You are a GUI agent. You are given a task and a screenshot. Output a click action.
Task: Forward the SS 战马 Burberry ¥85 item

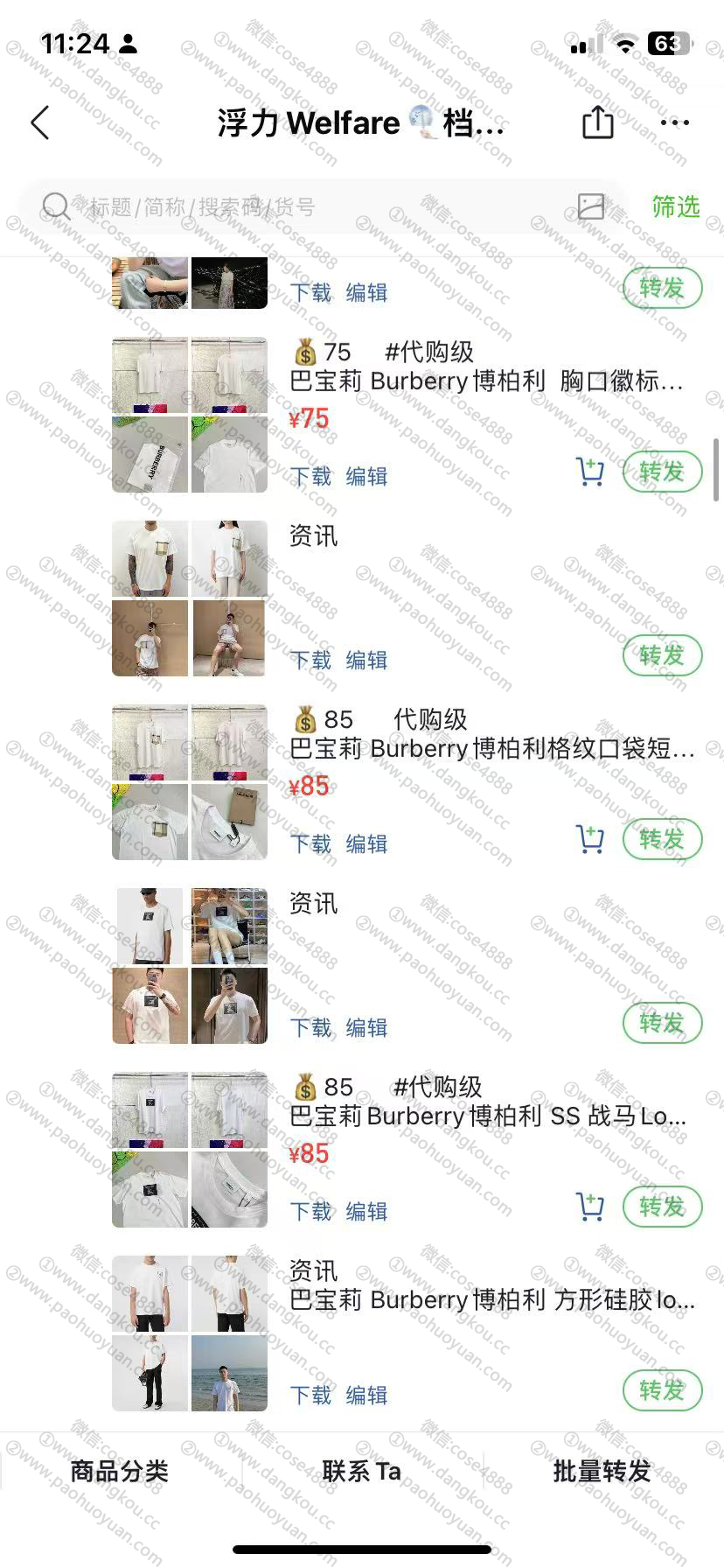pos(662,1207)
